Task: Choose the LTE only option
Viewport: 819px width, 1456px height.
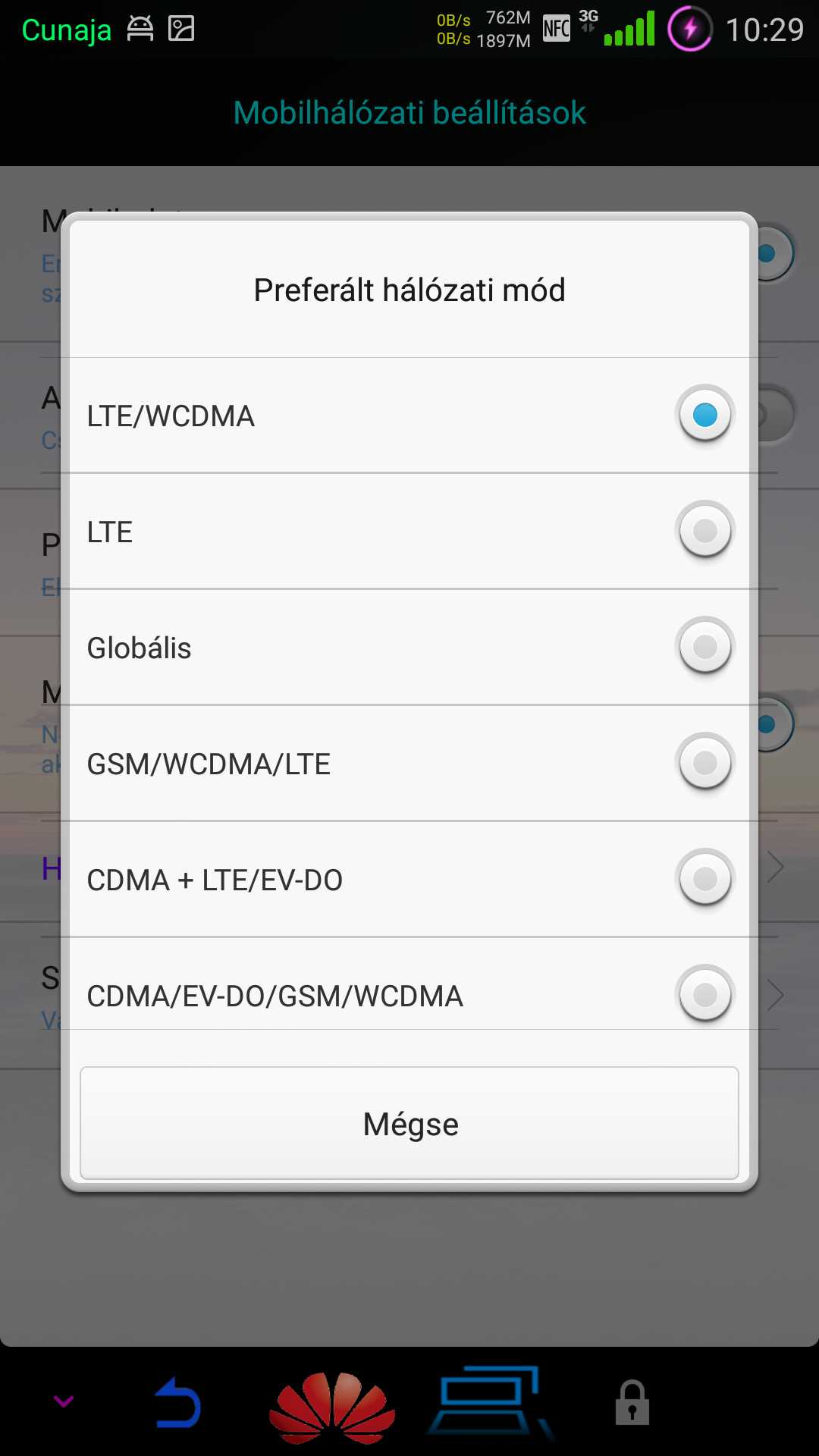Action: pyautogui.click(x=409, y=532)
